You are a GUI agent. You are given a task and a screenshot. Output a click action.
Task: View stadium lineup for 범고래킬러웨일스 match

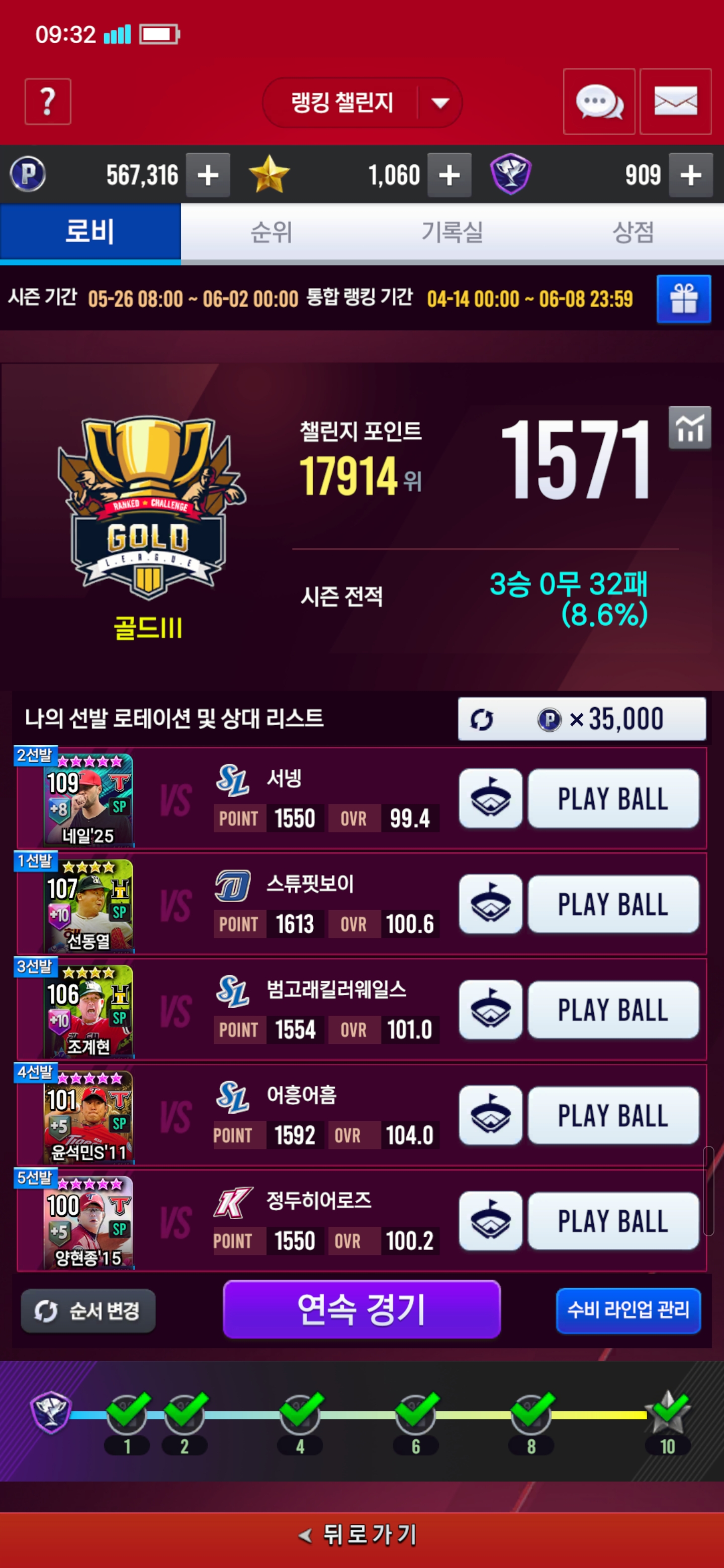[x=491, y=1010]
